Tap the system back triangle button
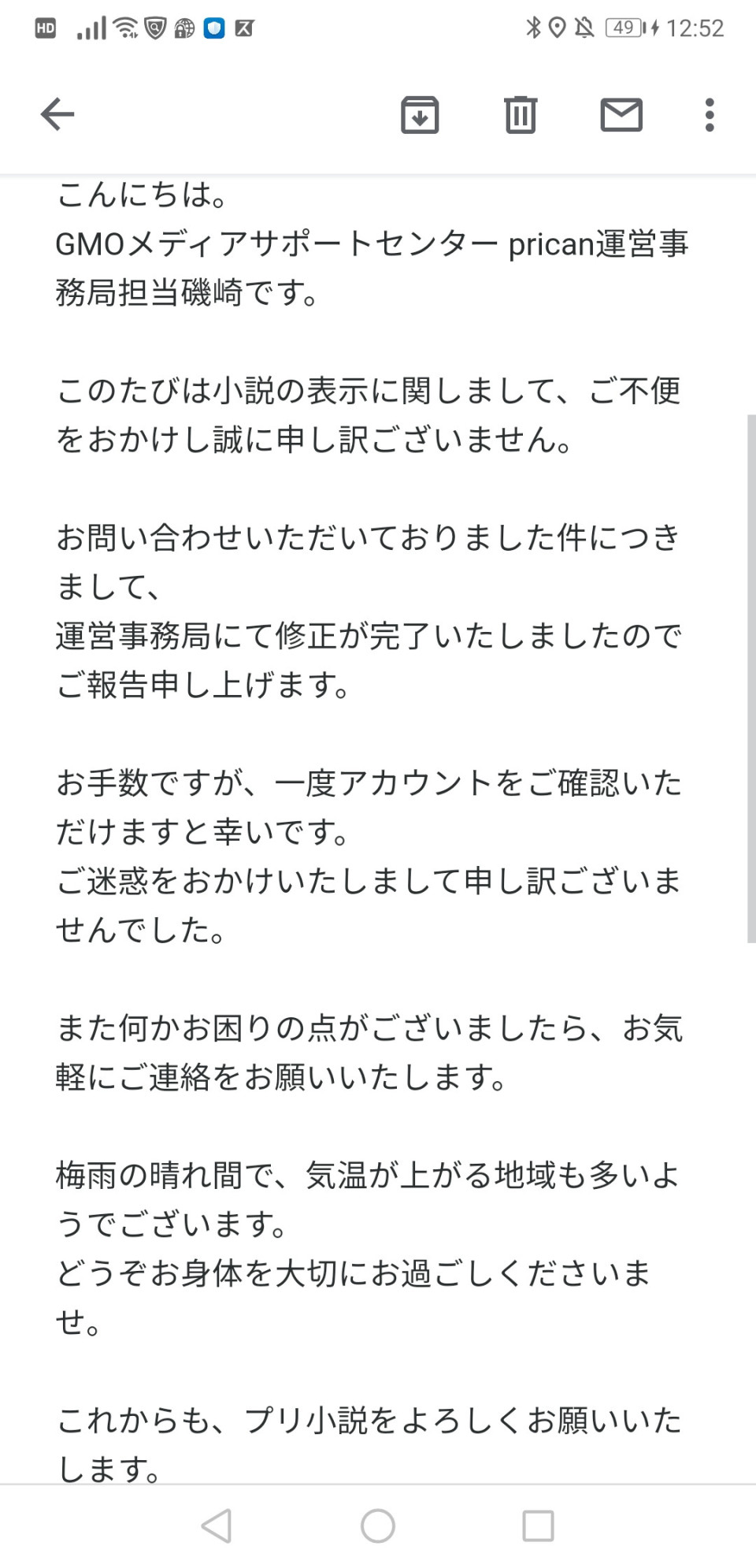Screen dimensions: 756x1568 [x=217, y=1526]
